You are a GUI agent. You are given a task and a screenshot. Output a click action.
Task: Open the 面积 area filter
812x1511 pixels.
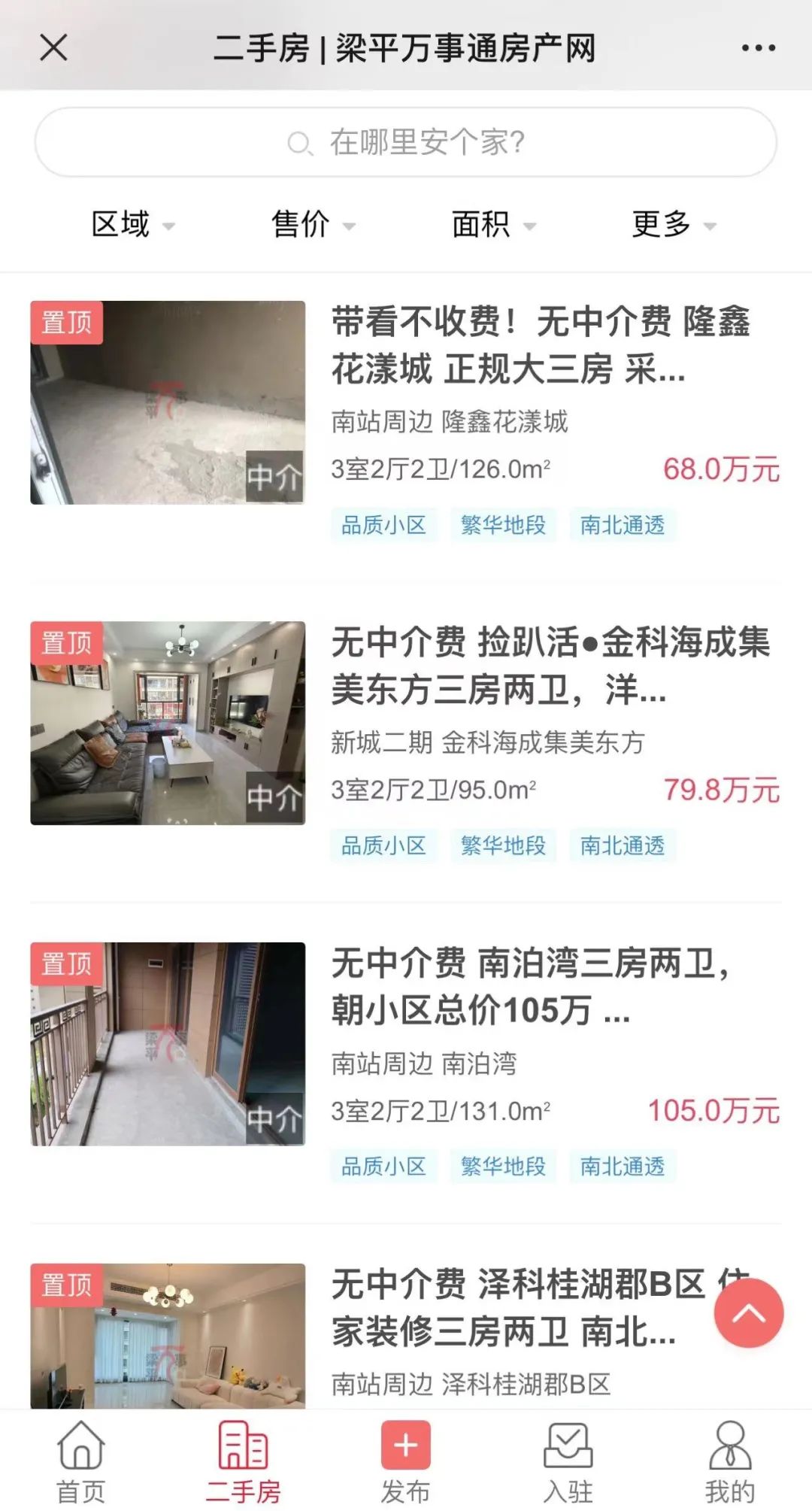(492, 224)
